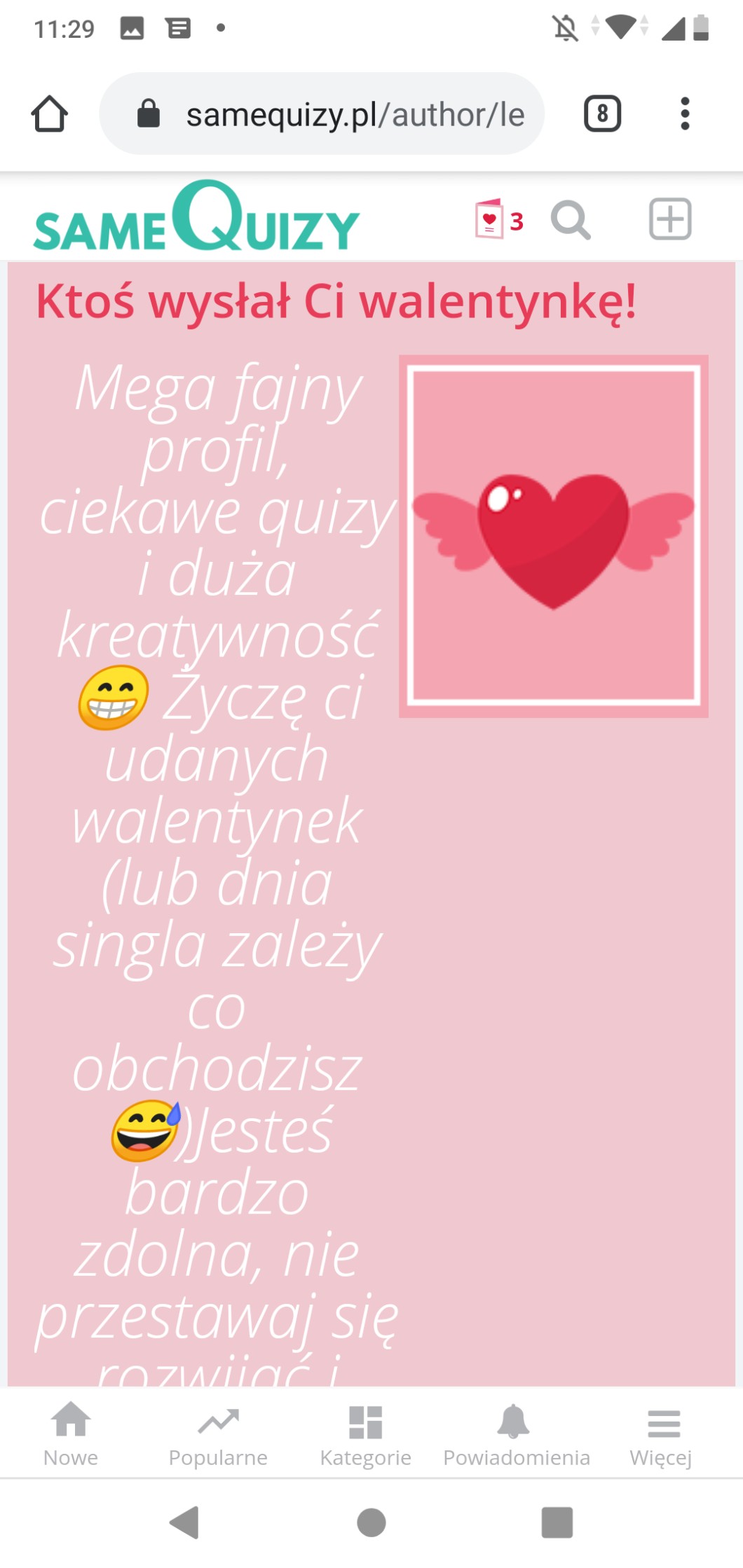Open the browser tab switcher
This screenshot has width=743, height=1568.
click(602, 114)
